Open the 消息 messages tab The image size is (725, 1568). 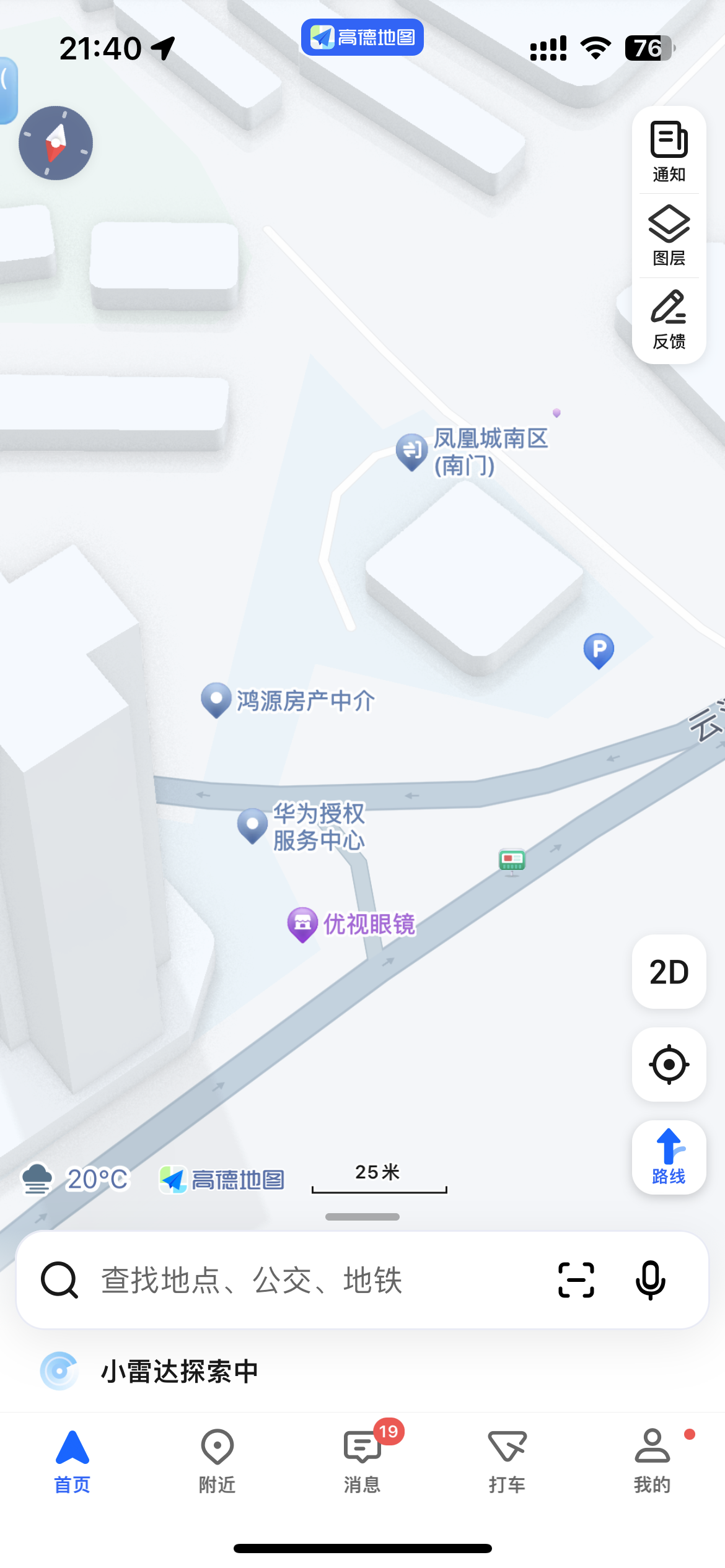pyautogui.click(x=362, y=1460)
